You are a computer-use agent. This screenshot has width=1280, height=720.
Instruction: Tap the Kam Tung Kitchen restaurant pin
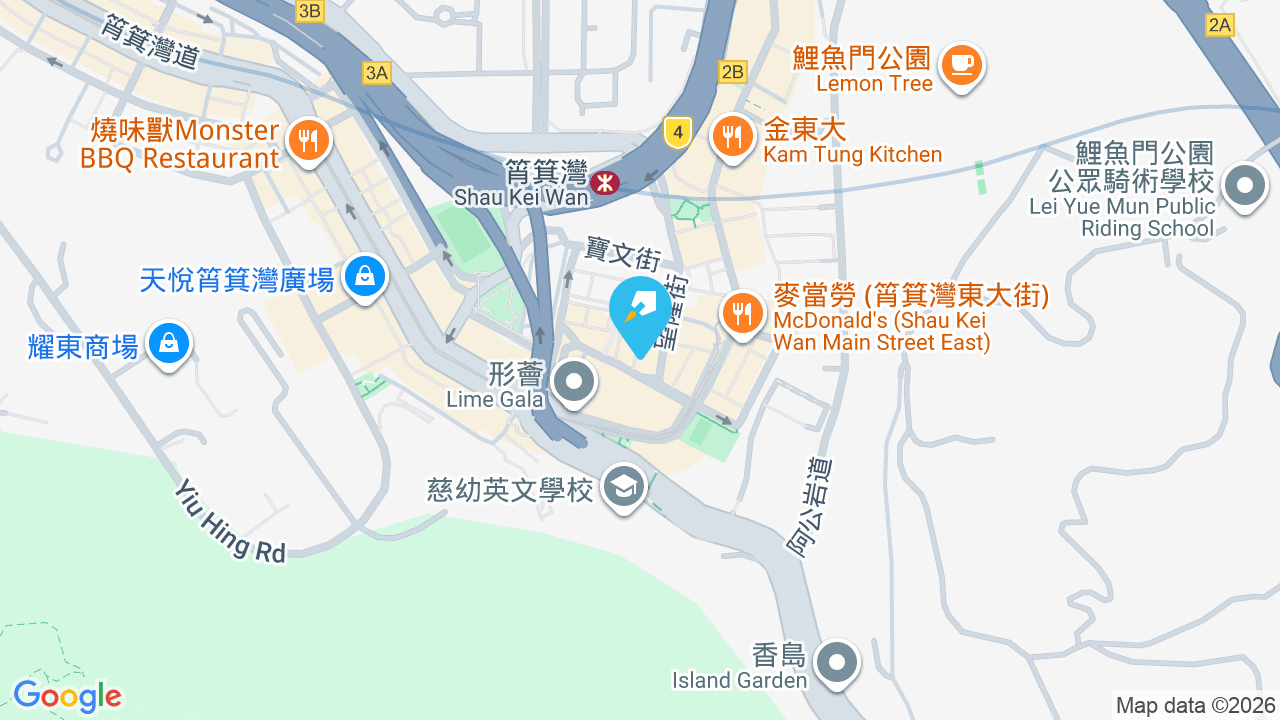[x=735, y=137]
